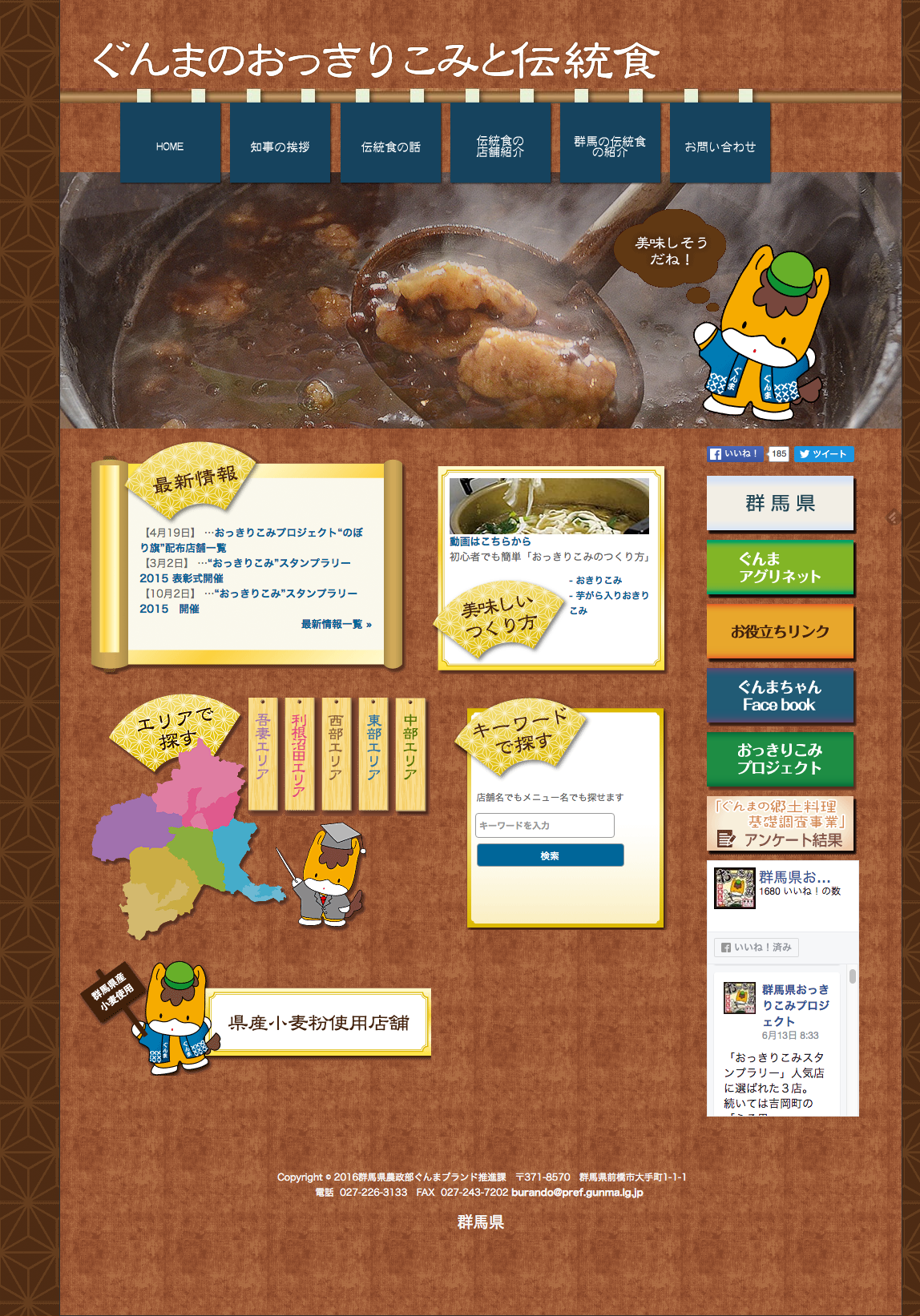Open the ぐんまアグリネット side banner
This screenshot has width=920, height=1316.
780,567
